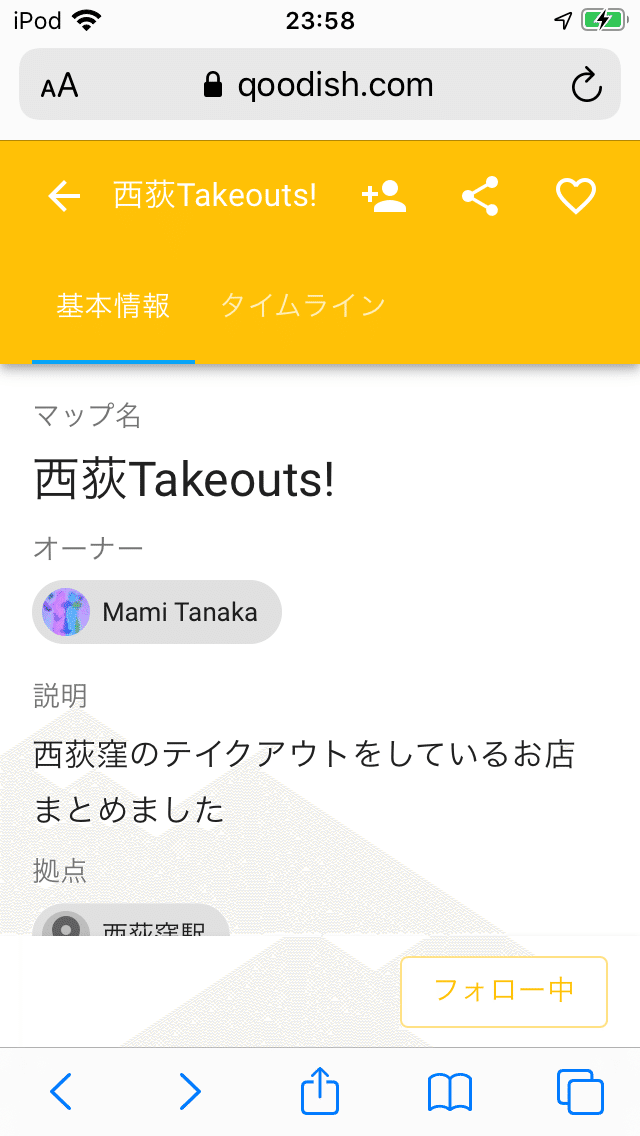
Task: Open Safari bookmarks
Action: pos(449,1091)
